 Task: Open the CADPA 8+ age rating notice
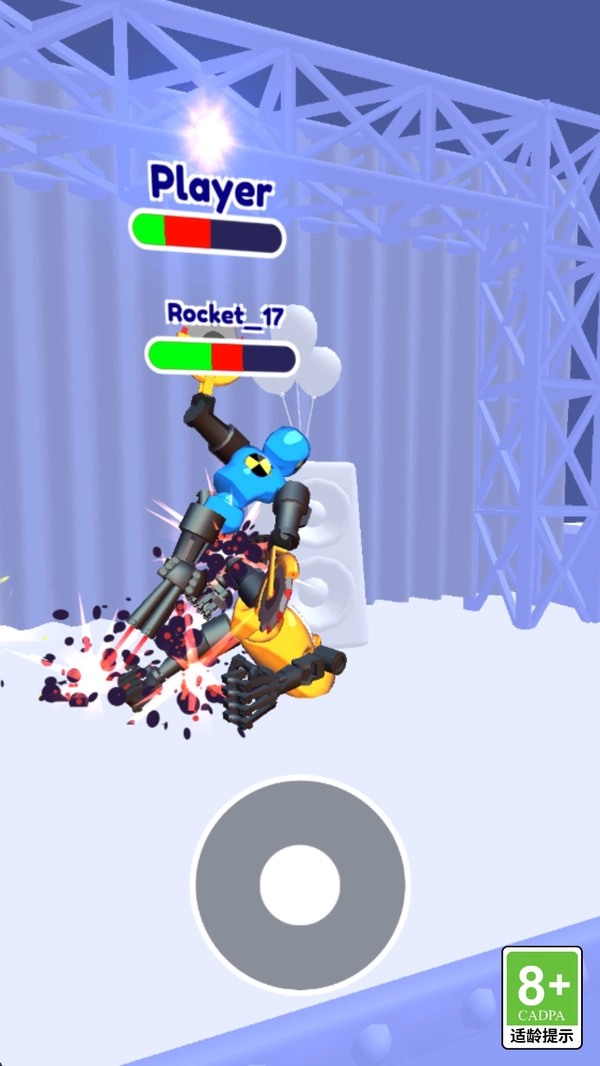tap(542, 996)
